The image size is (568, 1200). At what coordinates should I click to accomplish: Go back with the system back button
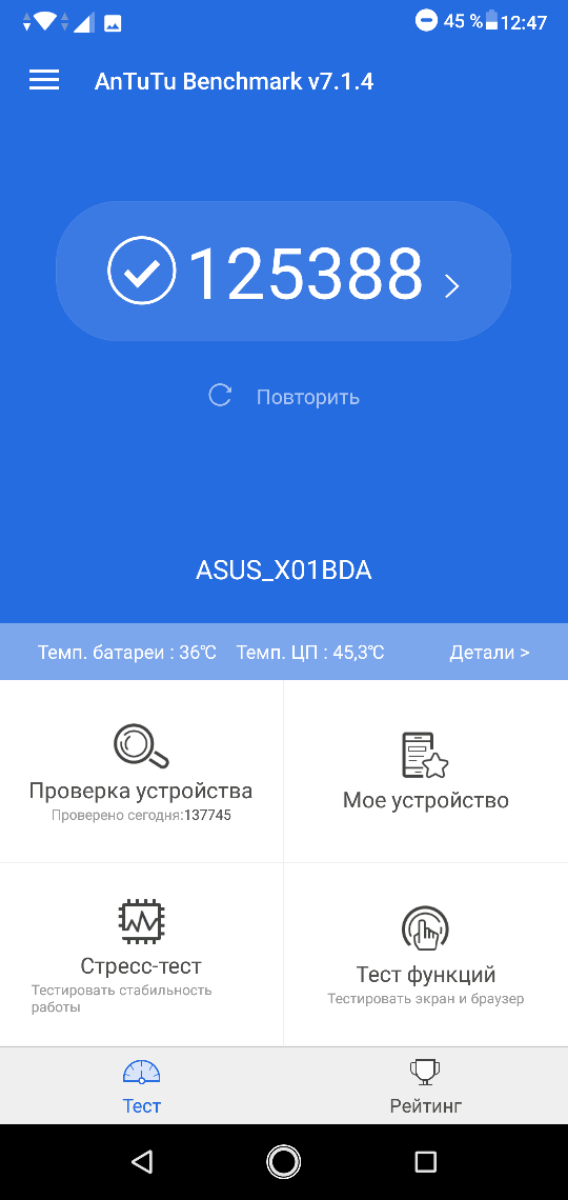tap(142, 1161)
